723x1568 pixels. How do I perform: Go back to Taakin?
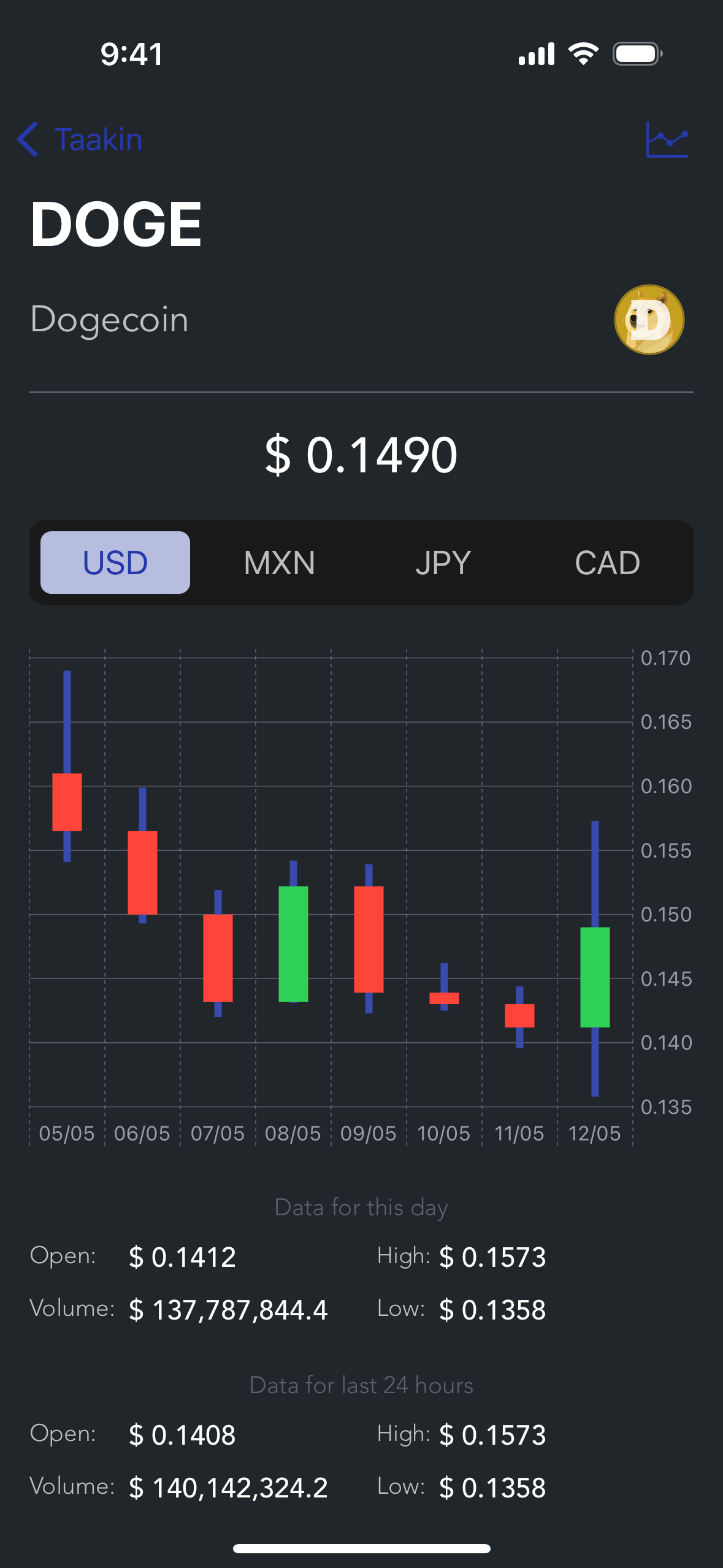80,140
